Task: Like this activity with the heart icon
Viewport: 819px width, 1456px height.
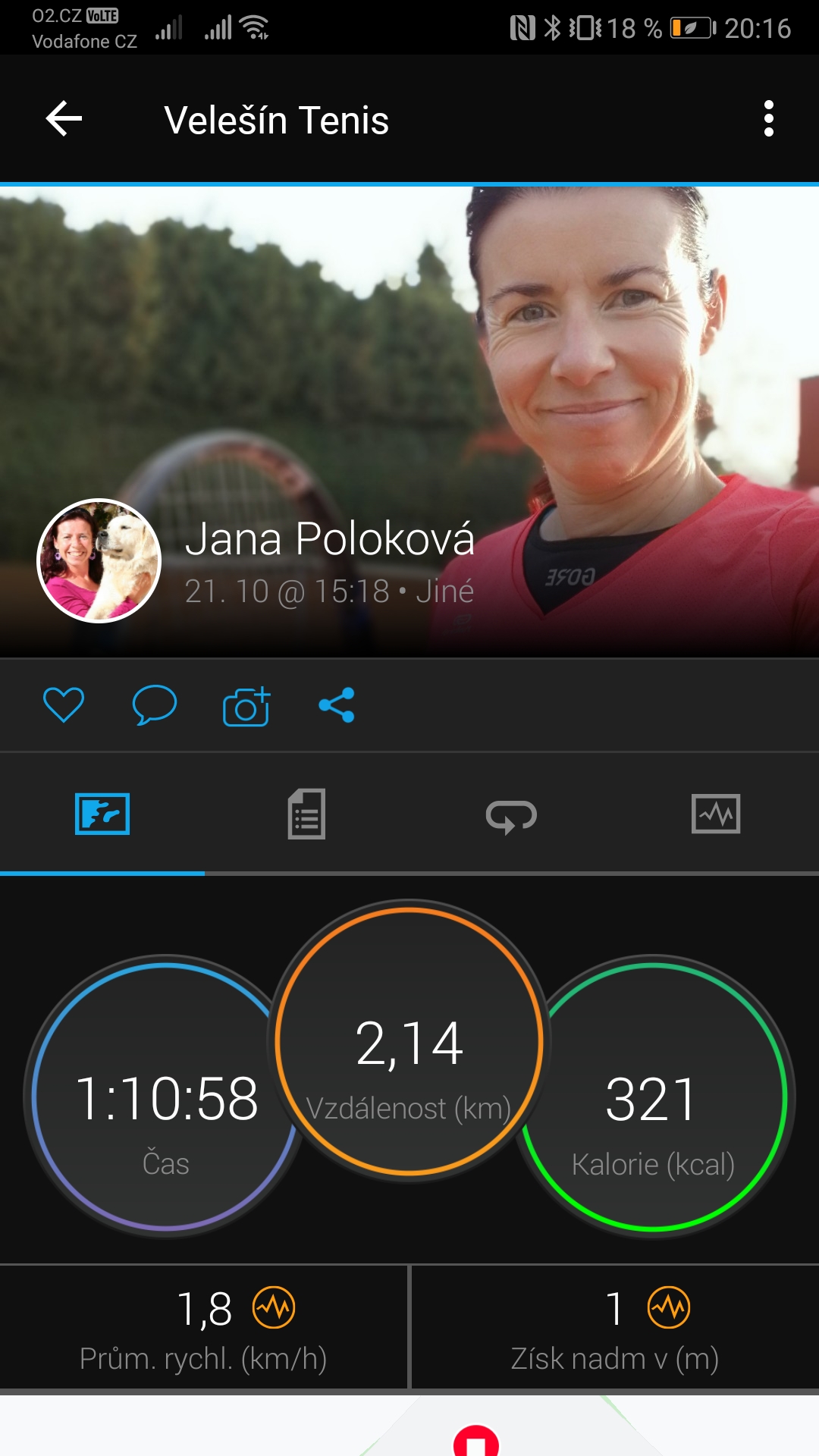Action: [64, 704]
